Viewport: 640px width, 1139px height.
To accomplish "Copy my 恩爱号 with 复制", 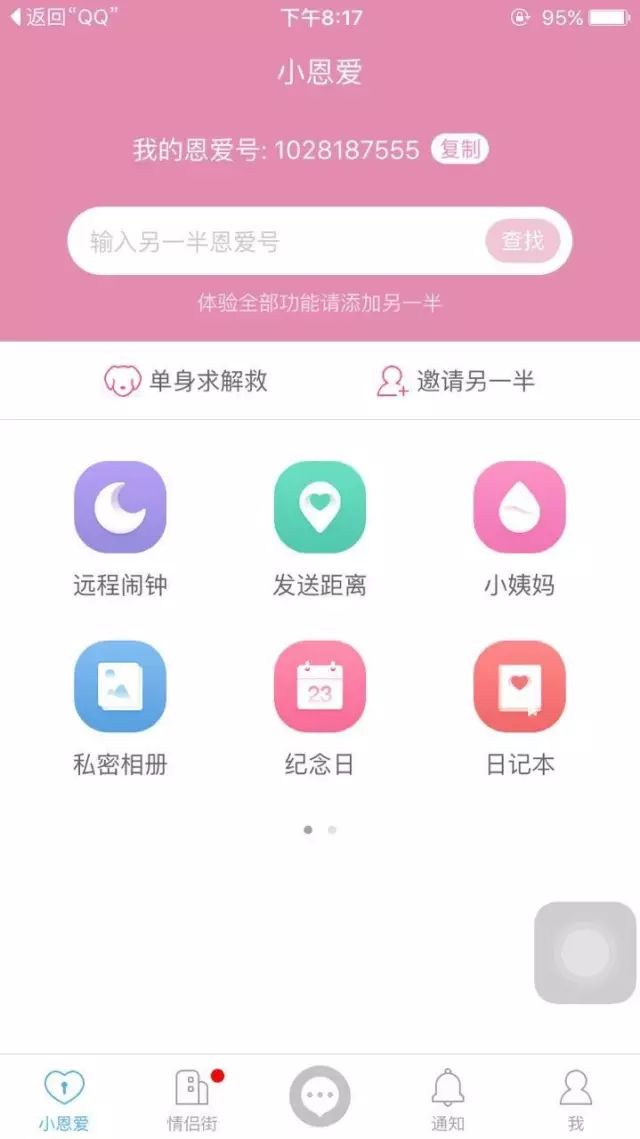I will 460,150.
